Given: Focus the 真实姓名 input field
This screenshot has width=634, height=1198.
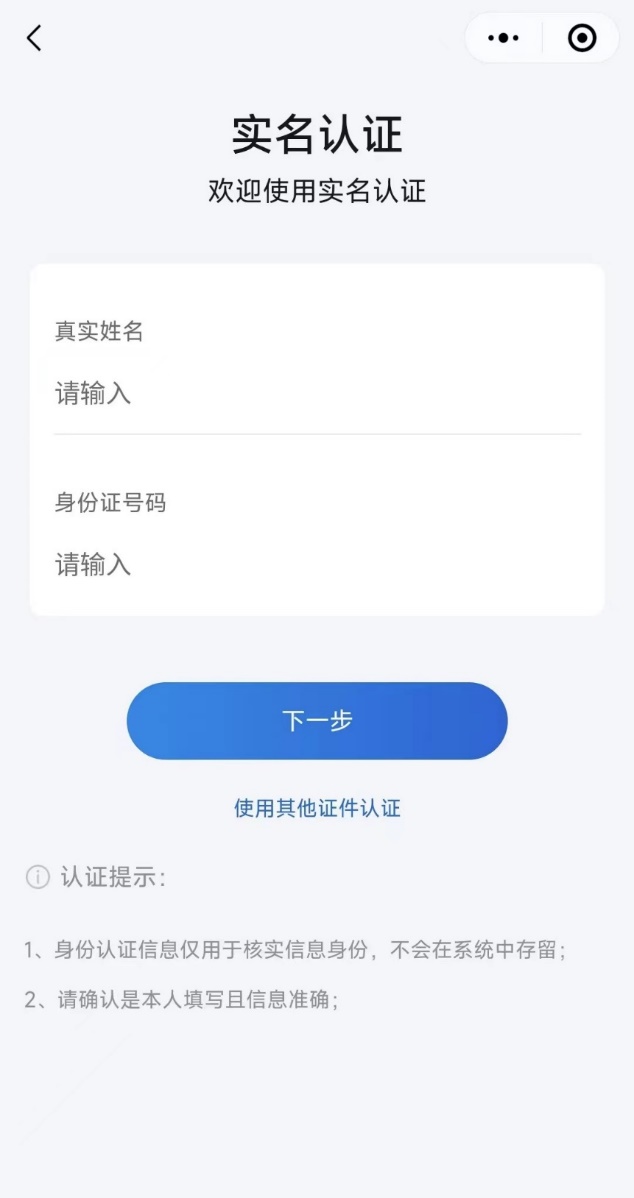Looking at the screenshot, I should click(316, 394).
